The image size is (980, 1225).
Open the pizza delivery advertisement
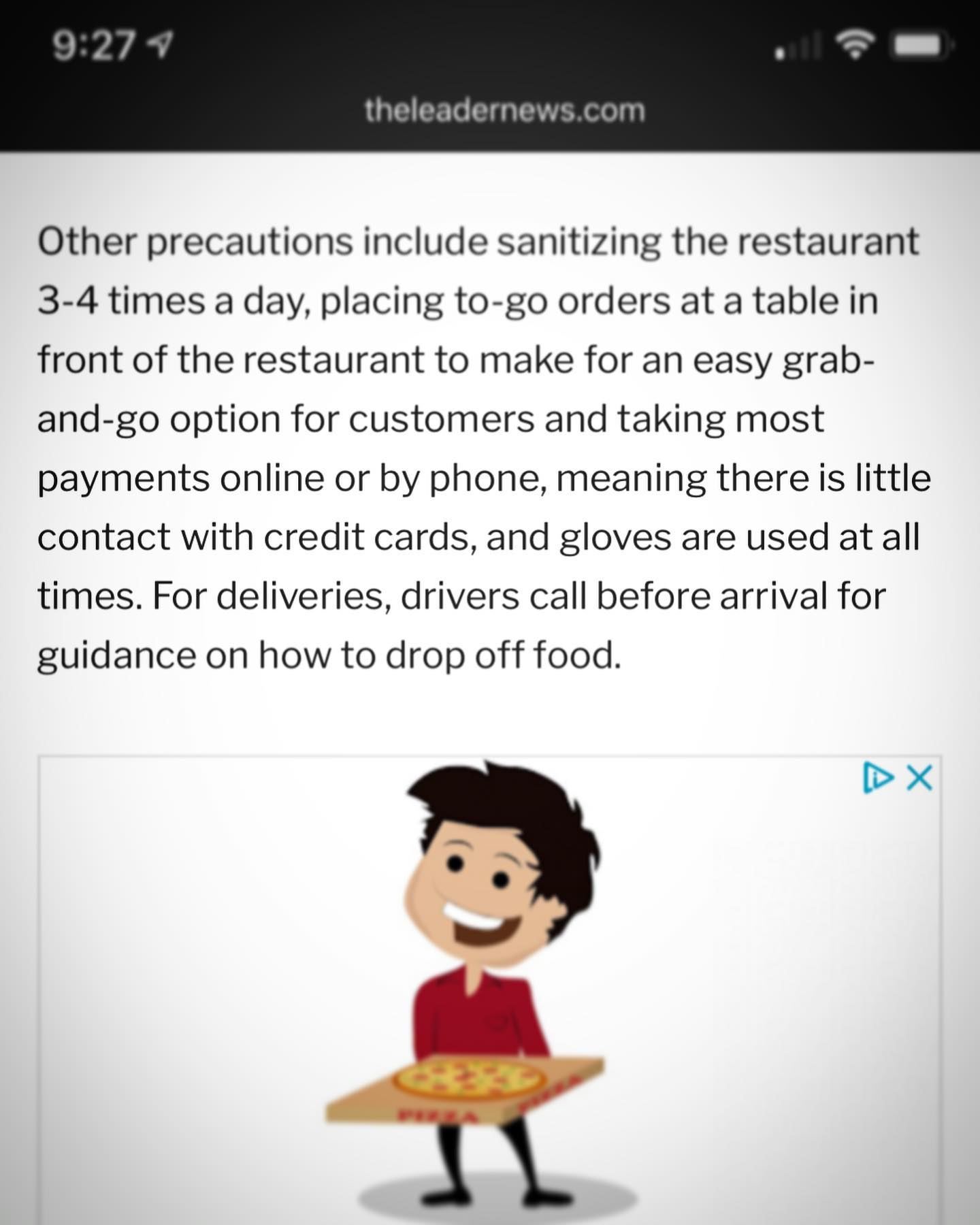(x=490, y=987)
